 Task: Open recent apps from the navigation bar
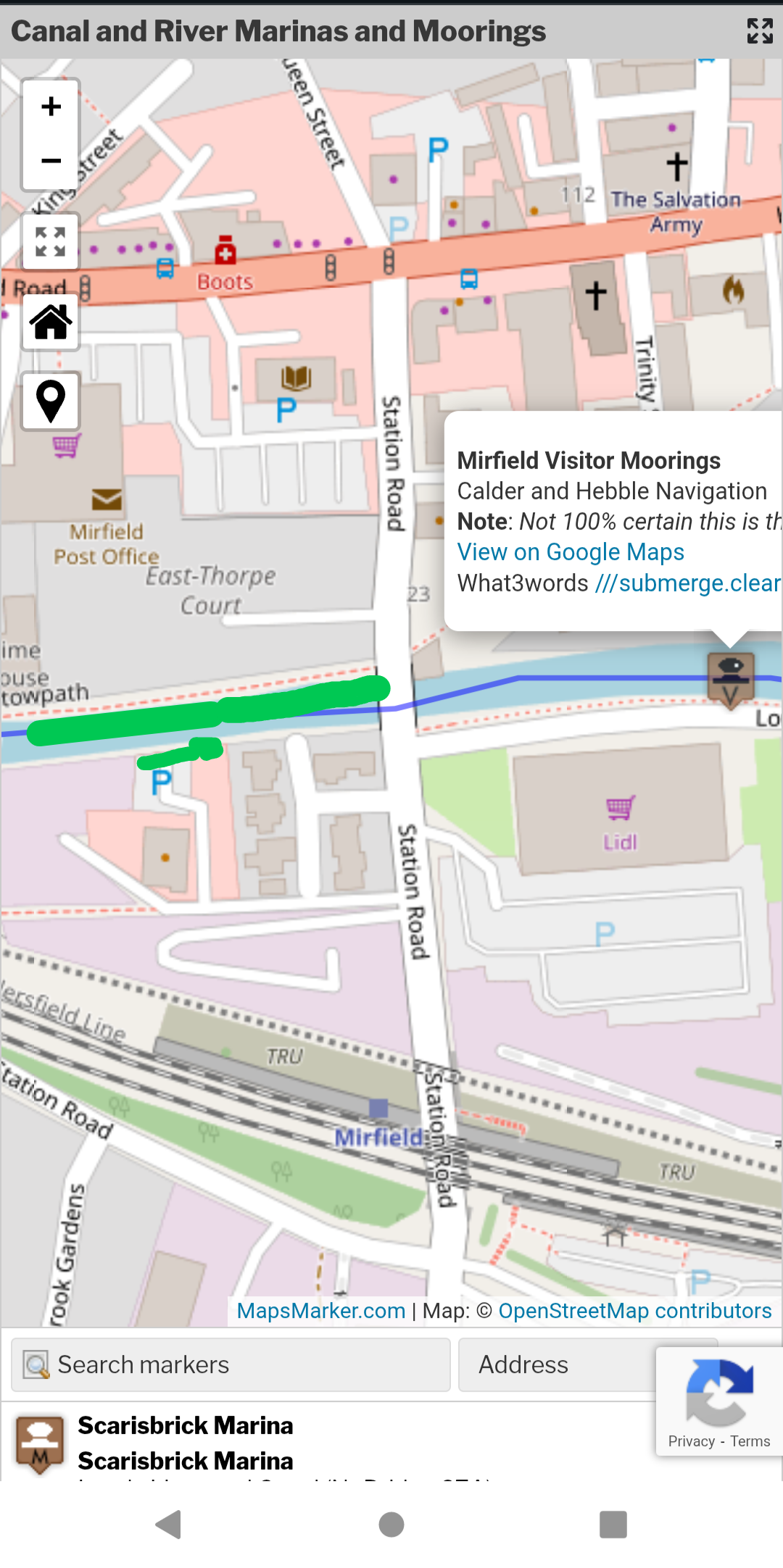pyautogui.click(x=613, y=1525)
